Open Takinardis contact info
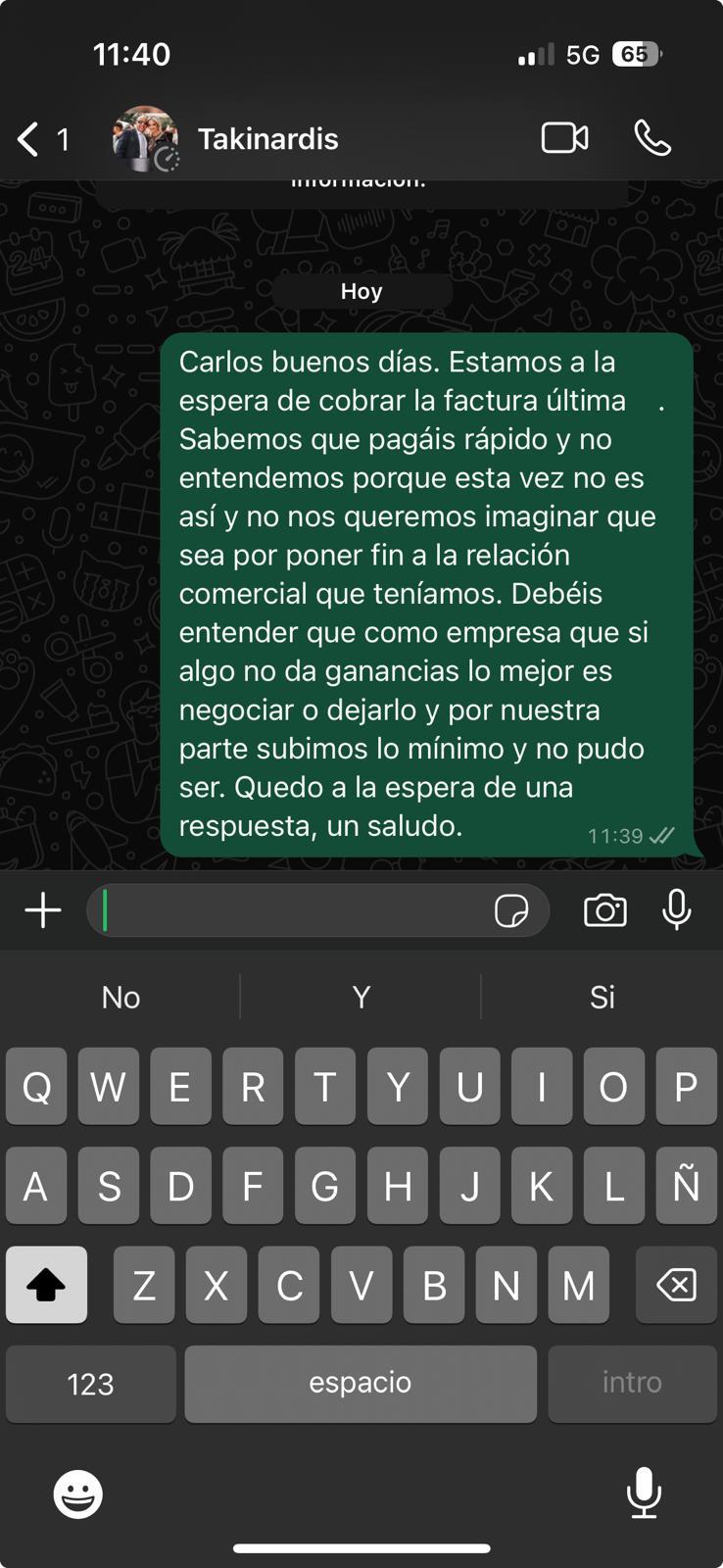723x1568 pixels. point(267,139)
